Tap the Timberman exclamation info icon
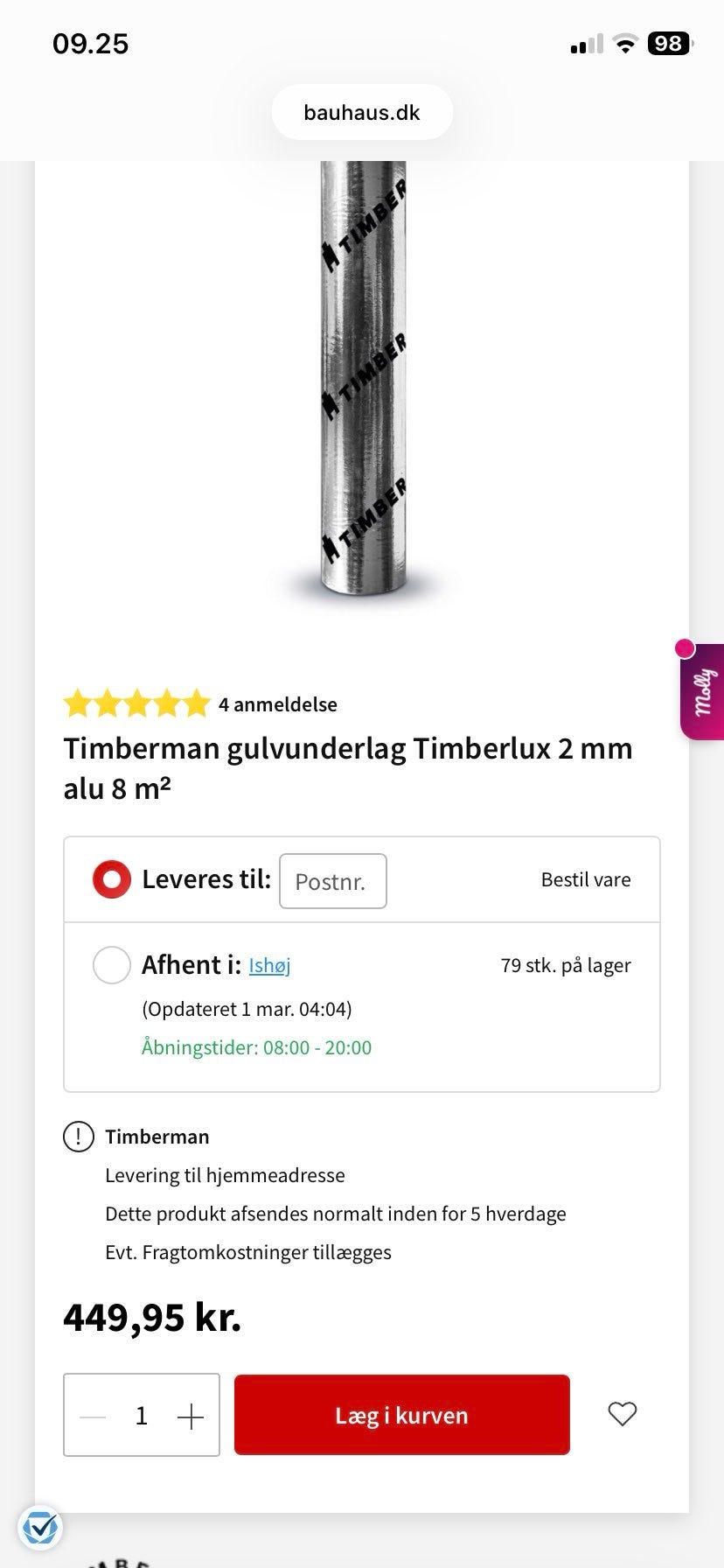The height and width of the screenshot is (1568, 724). (78, 1136)
